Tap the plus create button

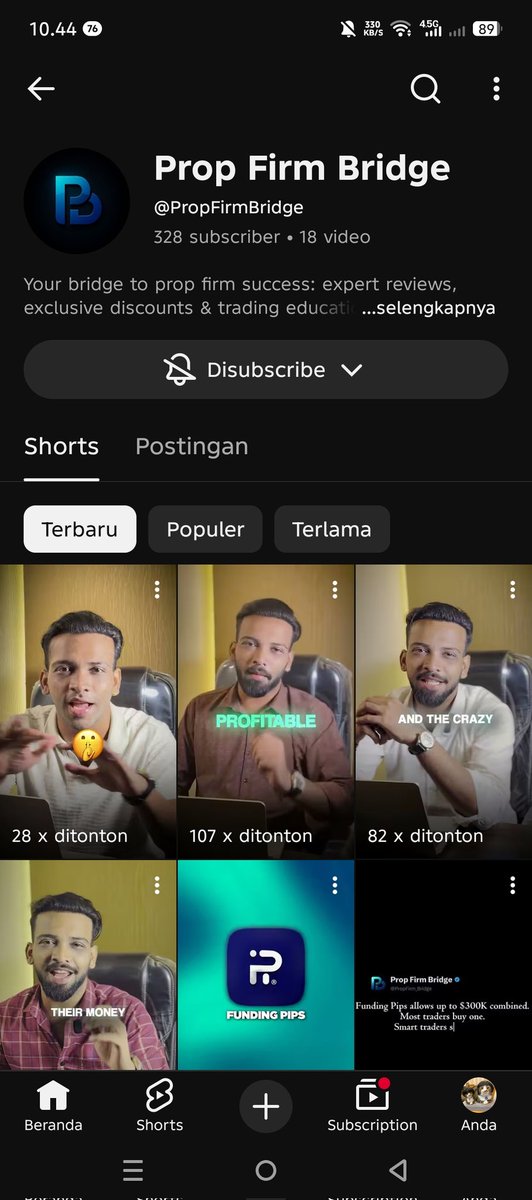(x=266, y=1106)
